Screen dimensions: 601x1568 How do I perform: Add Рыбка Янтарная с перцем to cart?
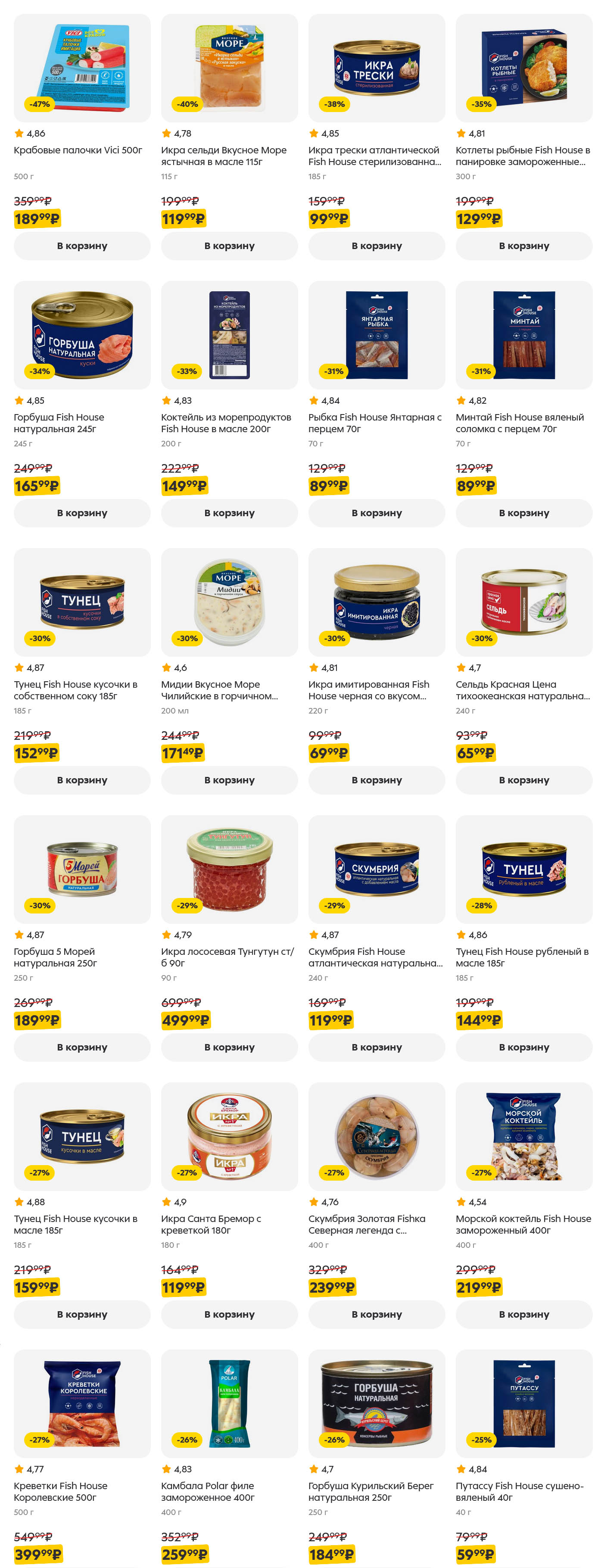coord(376,513)
